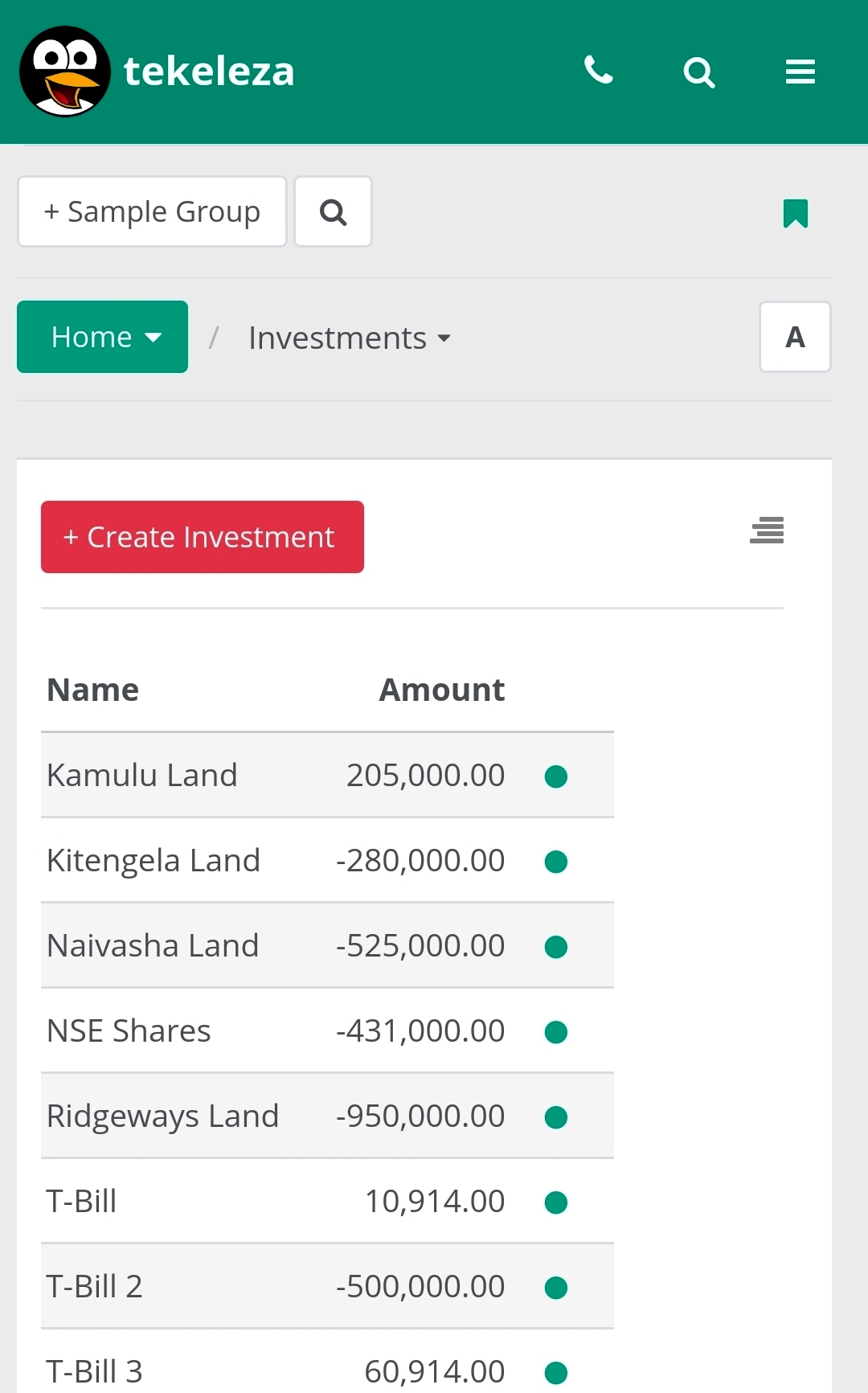868x1393 pixels.
Task: Collapse the Home menu chevron
Action: (154, 338)
